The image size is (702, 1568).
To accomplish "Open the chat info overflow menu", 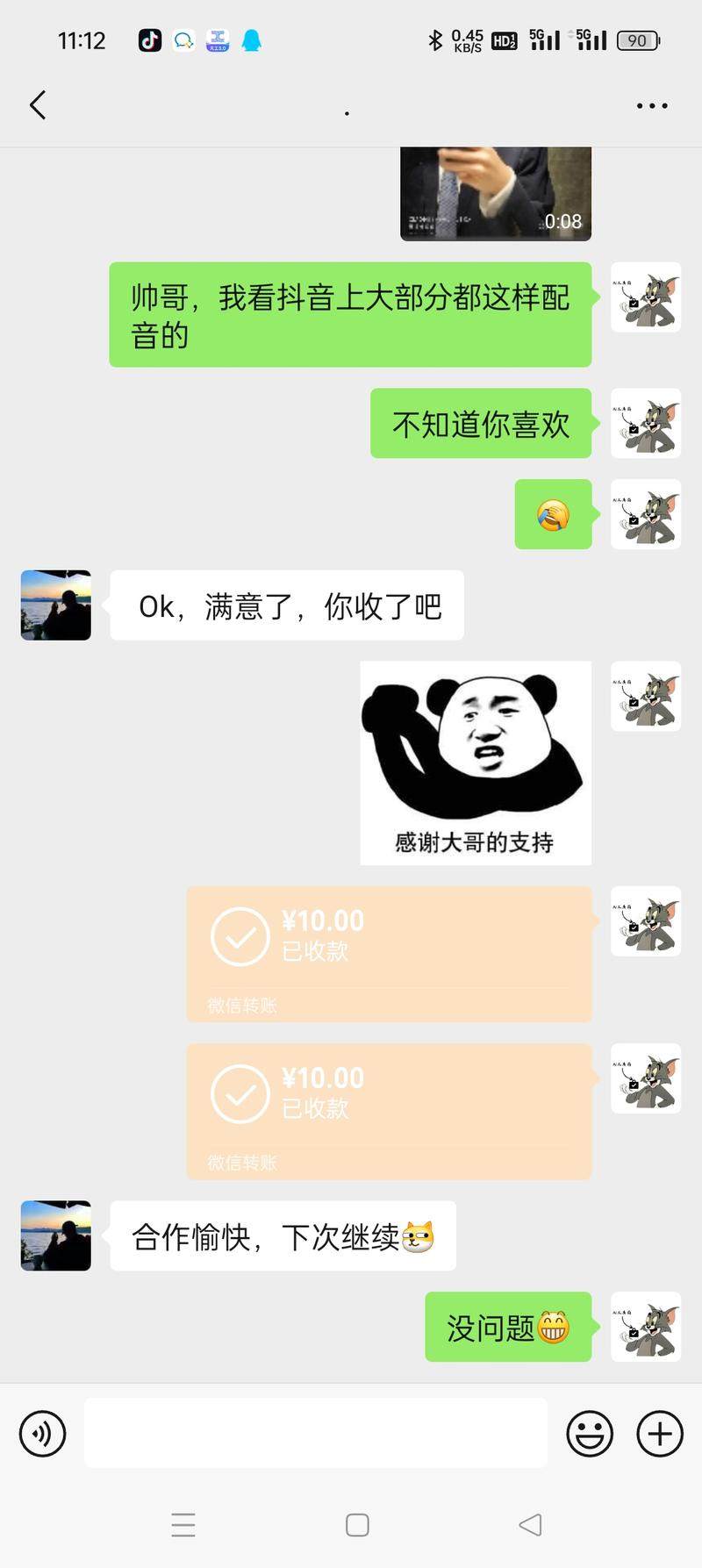I will (x=651, y=105).
